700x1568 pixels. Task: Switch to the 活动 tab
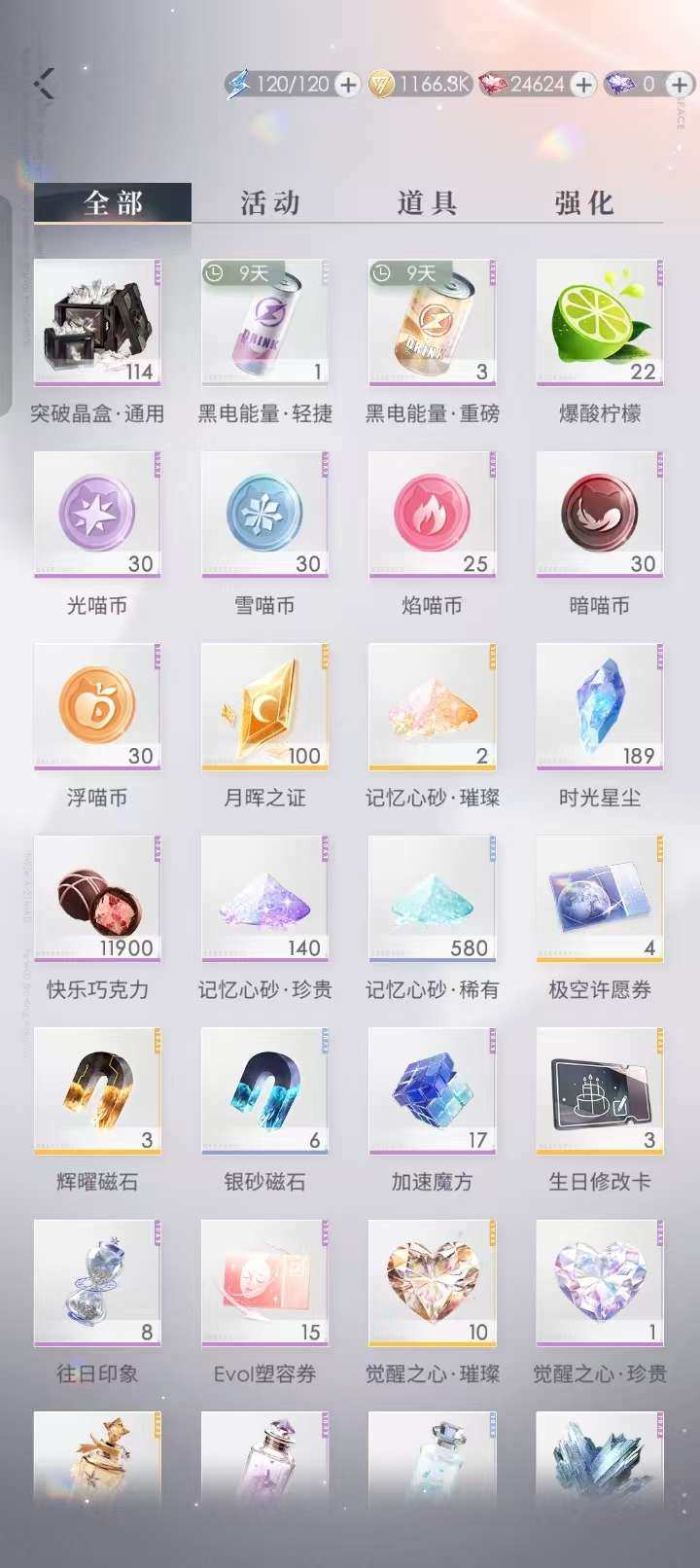click(268, 202)
